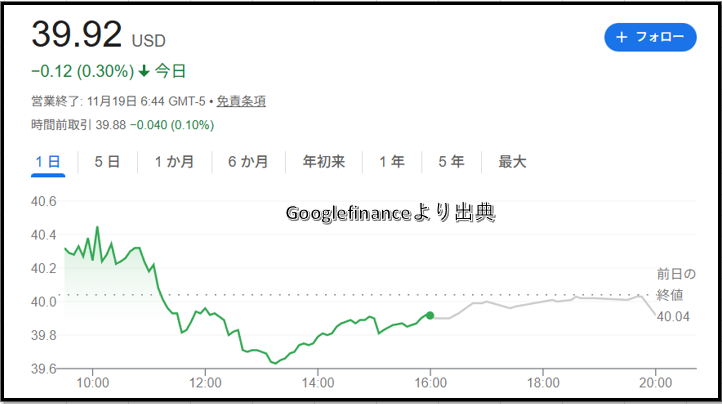Select the 1日 chart range

pos(48,161)
